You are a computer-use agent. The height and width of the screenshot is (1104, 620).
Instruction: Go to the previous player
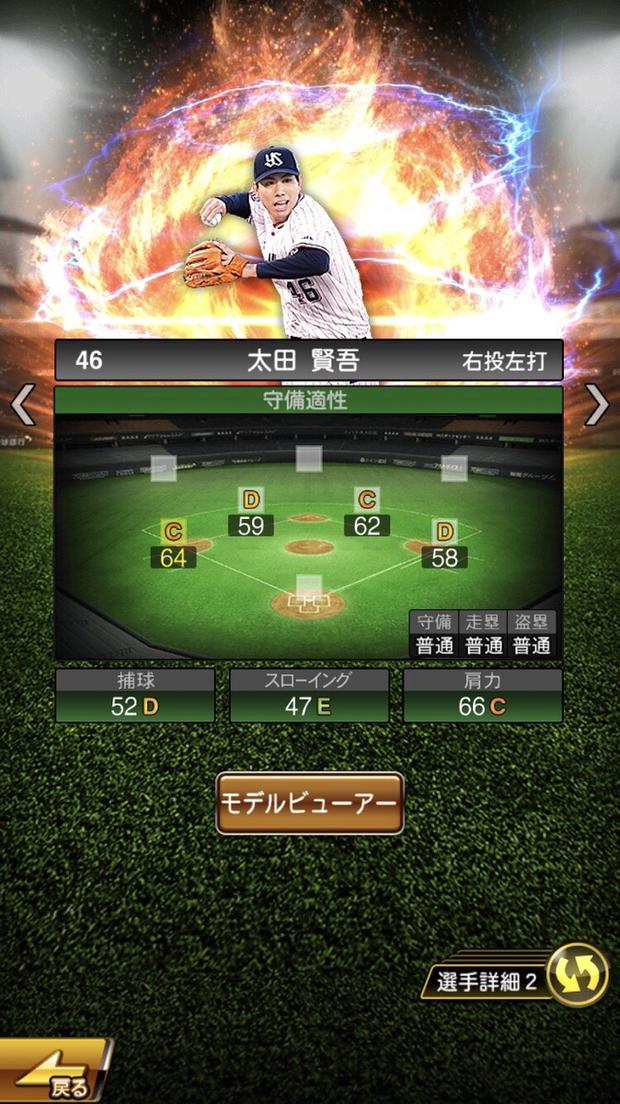coord(22,405)
